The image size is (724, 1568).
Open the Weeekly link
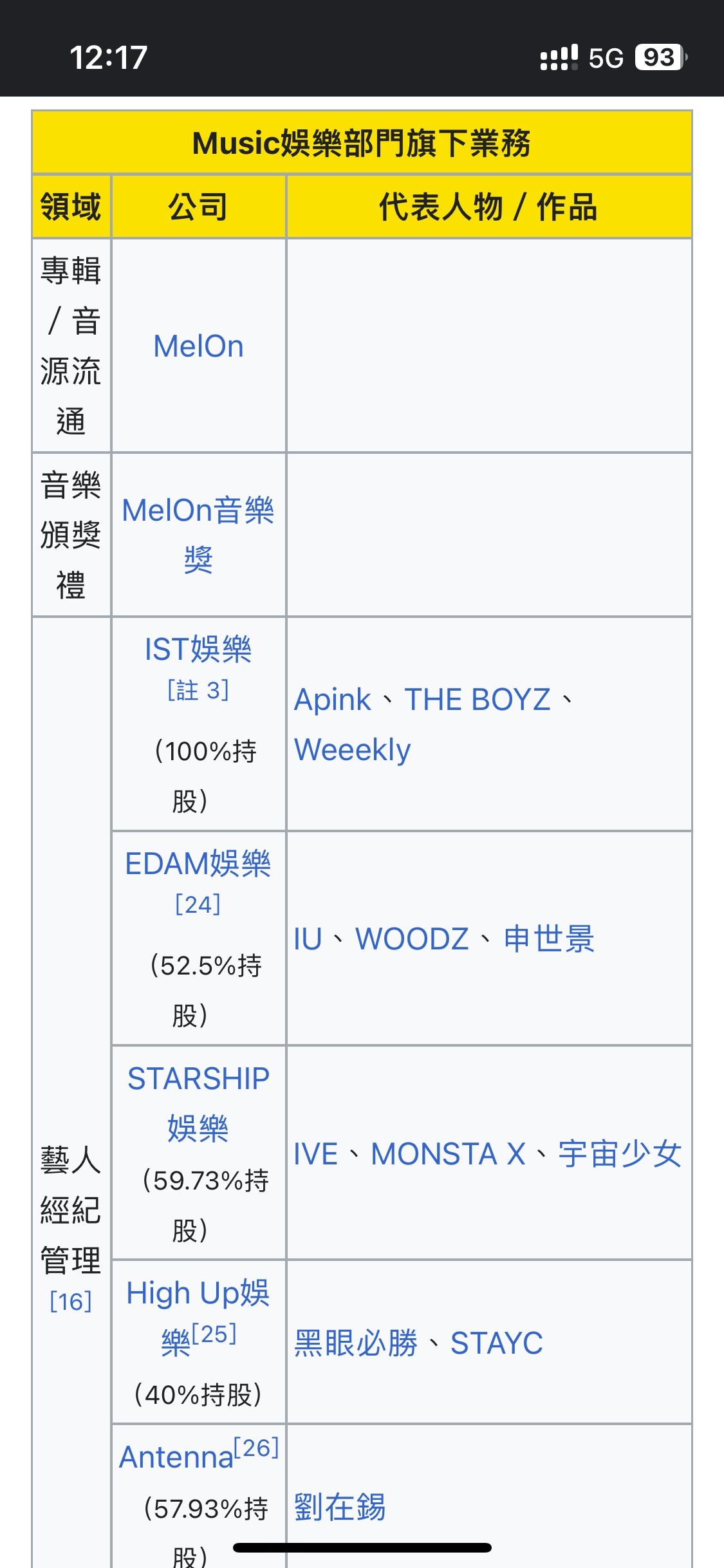(353, 750)
